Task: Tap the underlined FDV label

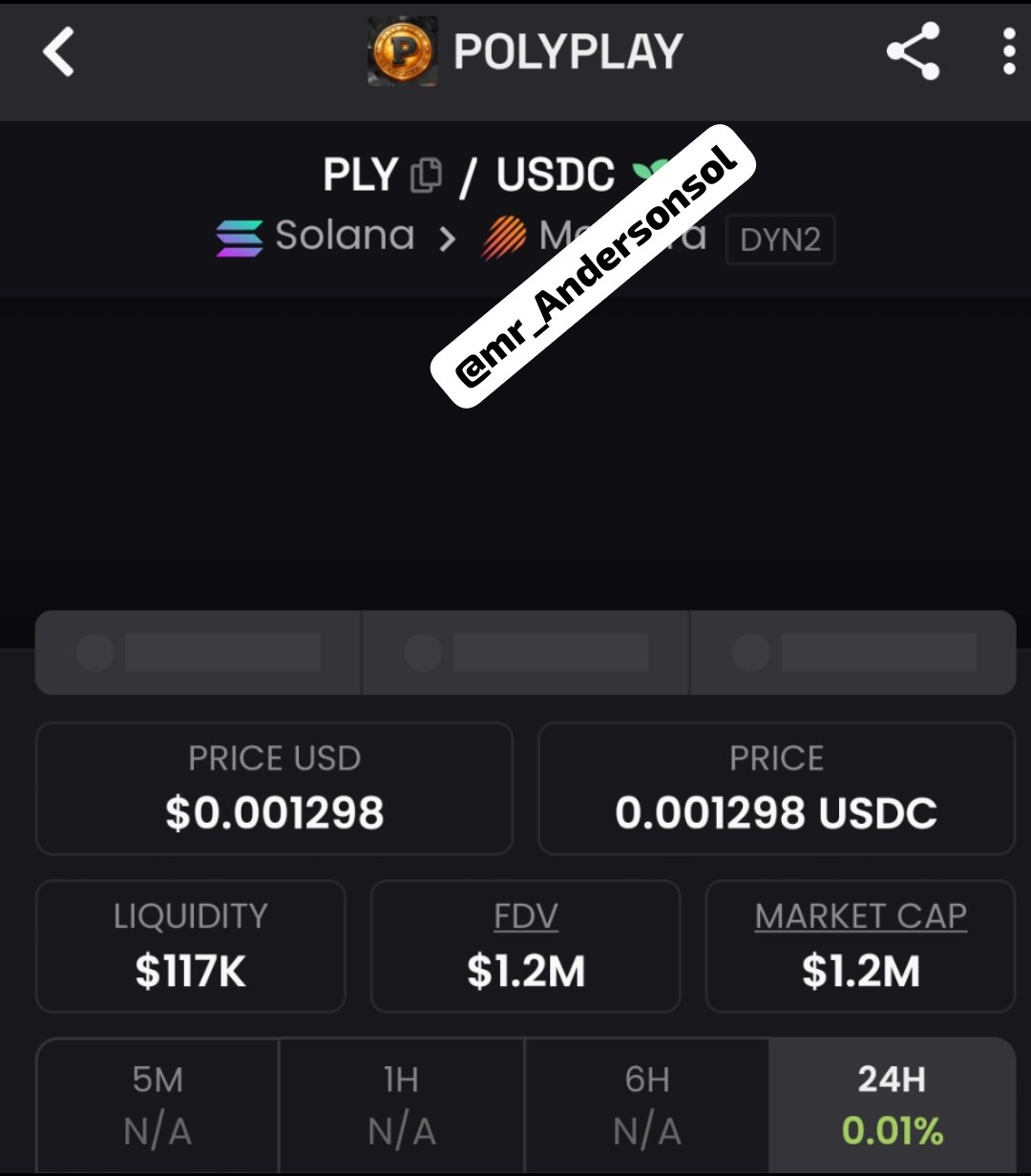Action: [526, 916]
